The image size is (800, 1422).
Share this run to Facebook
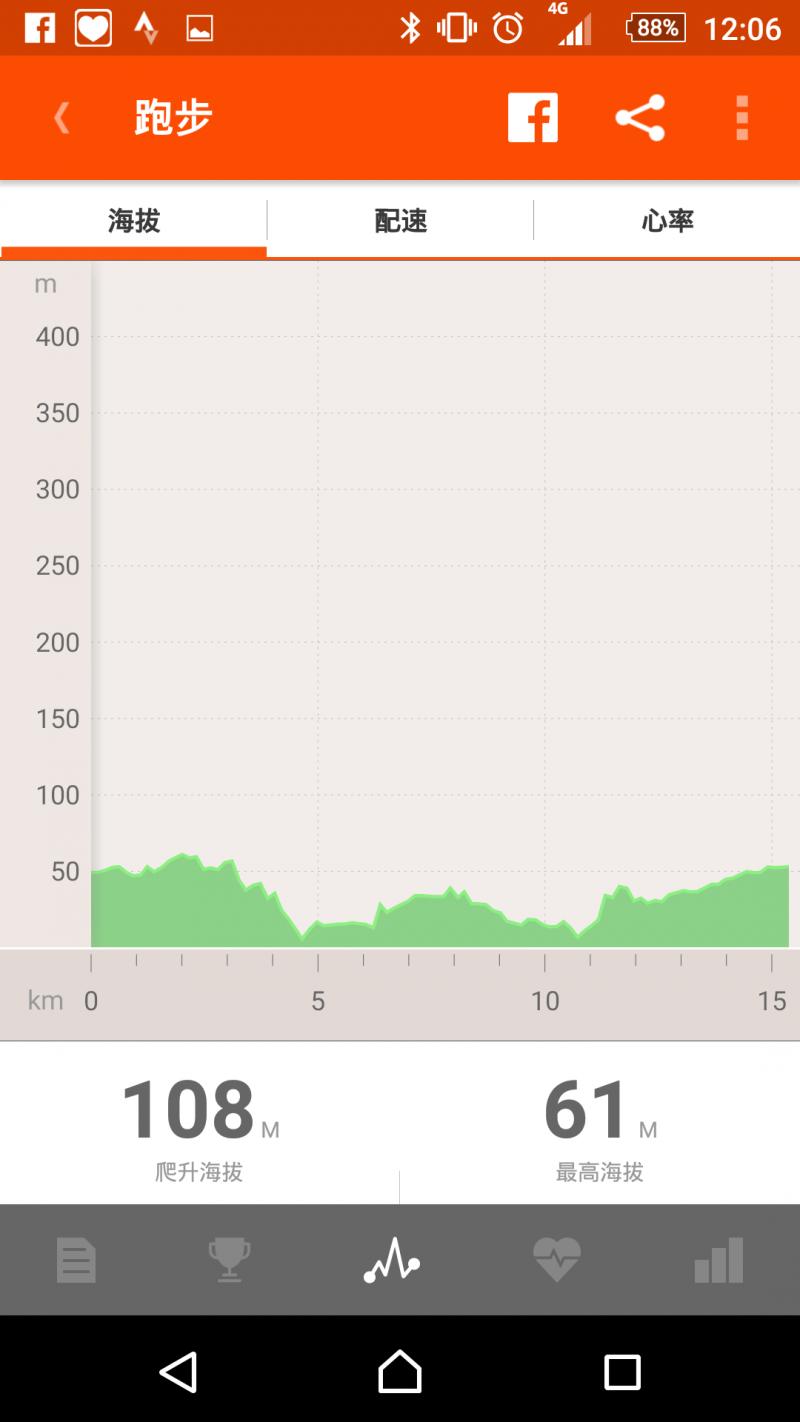click(x=532, y=118)
